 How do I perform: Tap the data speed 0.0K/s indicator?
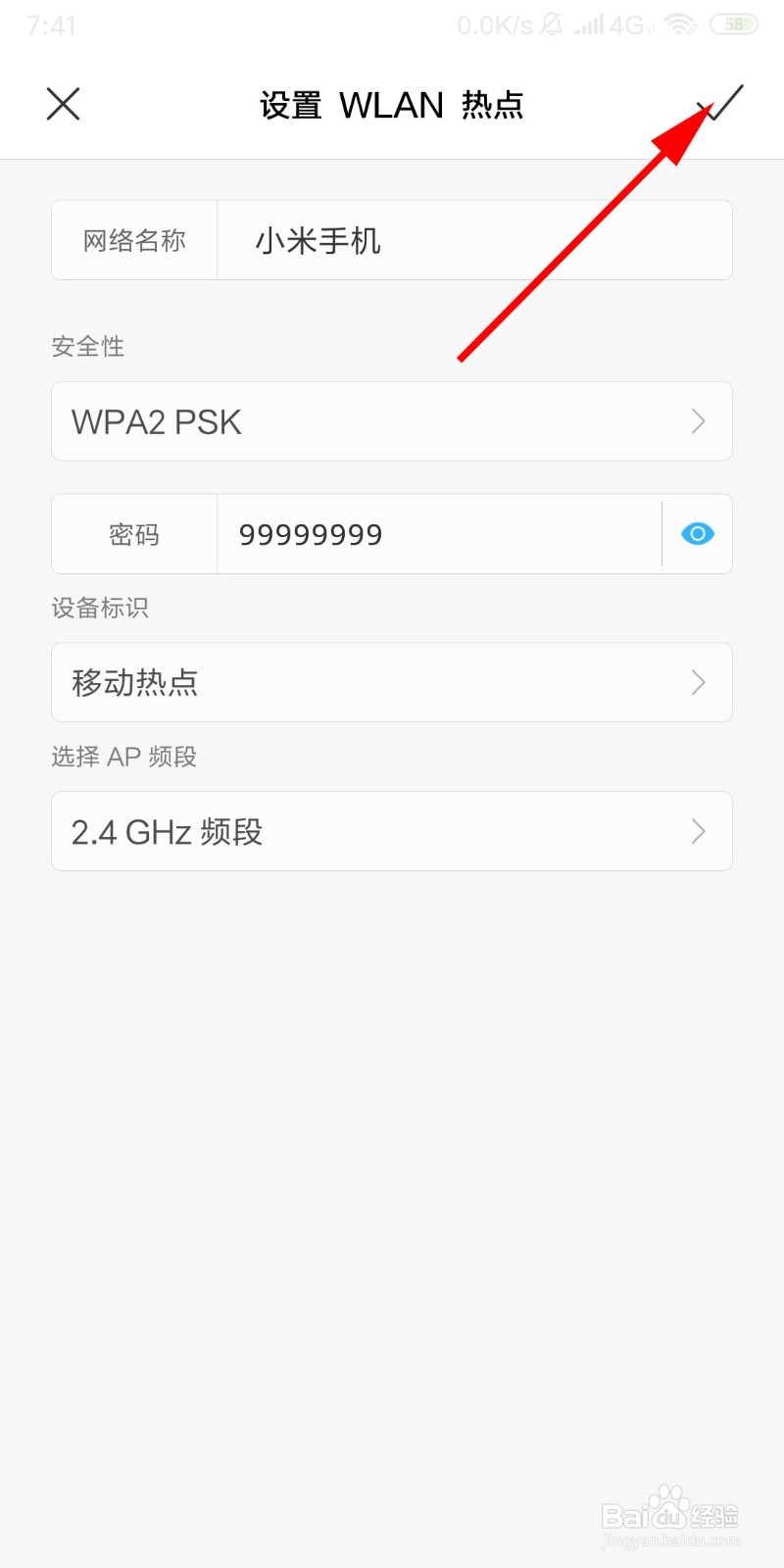(x=495, y=24)
